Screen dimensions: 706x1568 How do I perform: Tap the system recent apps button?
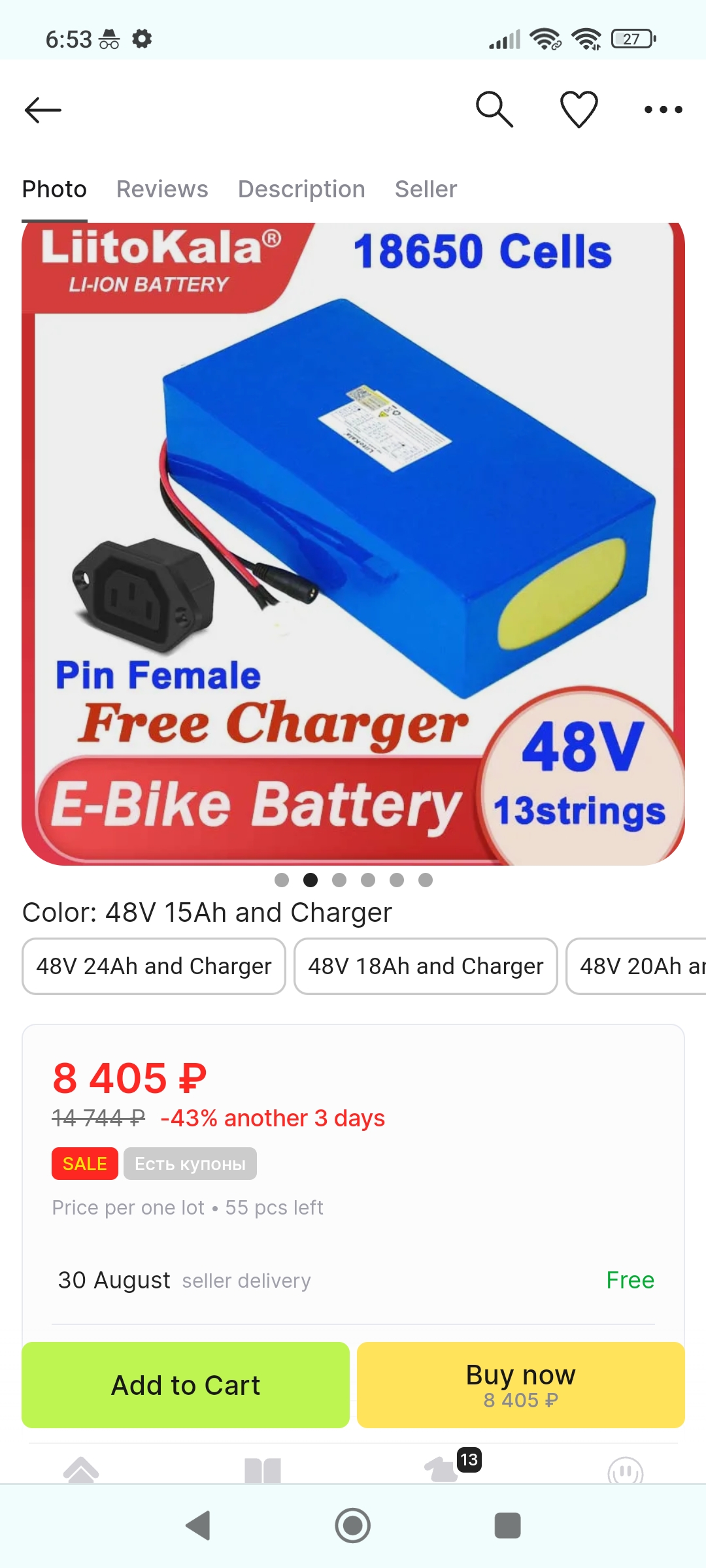tap(507, 1526)
